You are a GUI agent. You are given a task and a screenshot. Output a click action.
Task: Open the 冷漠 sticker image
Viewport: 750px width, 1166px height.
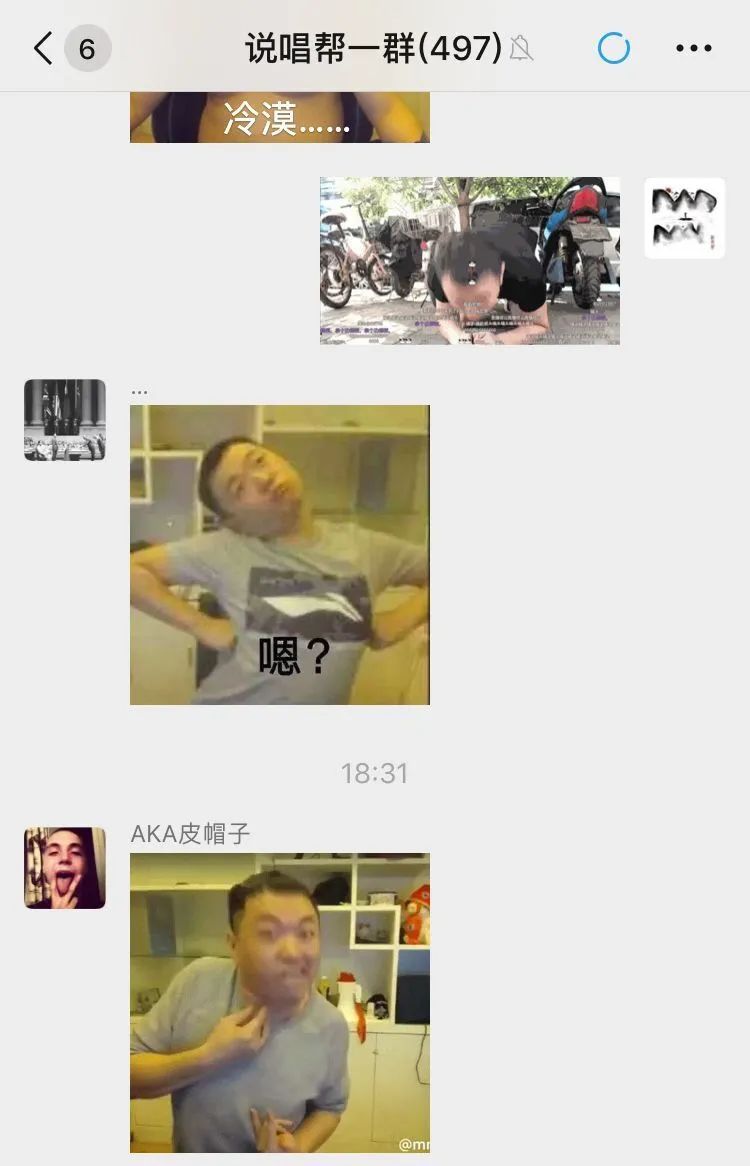280,117
